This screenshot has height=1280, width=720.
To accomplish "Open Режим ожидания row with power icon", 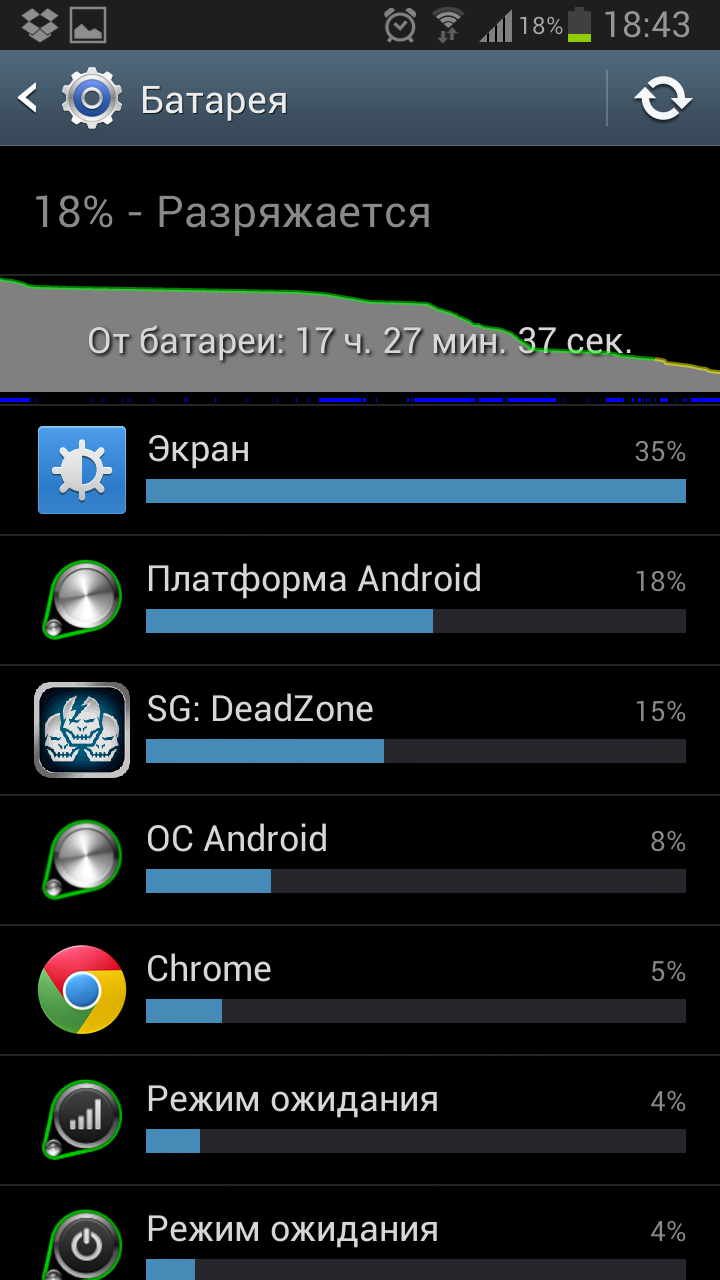I will click(x=360, y=1233).
